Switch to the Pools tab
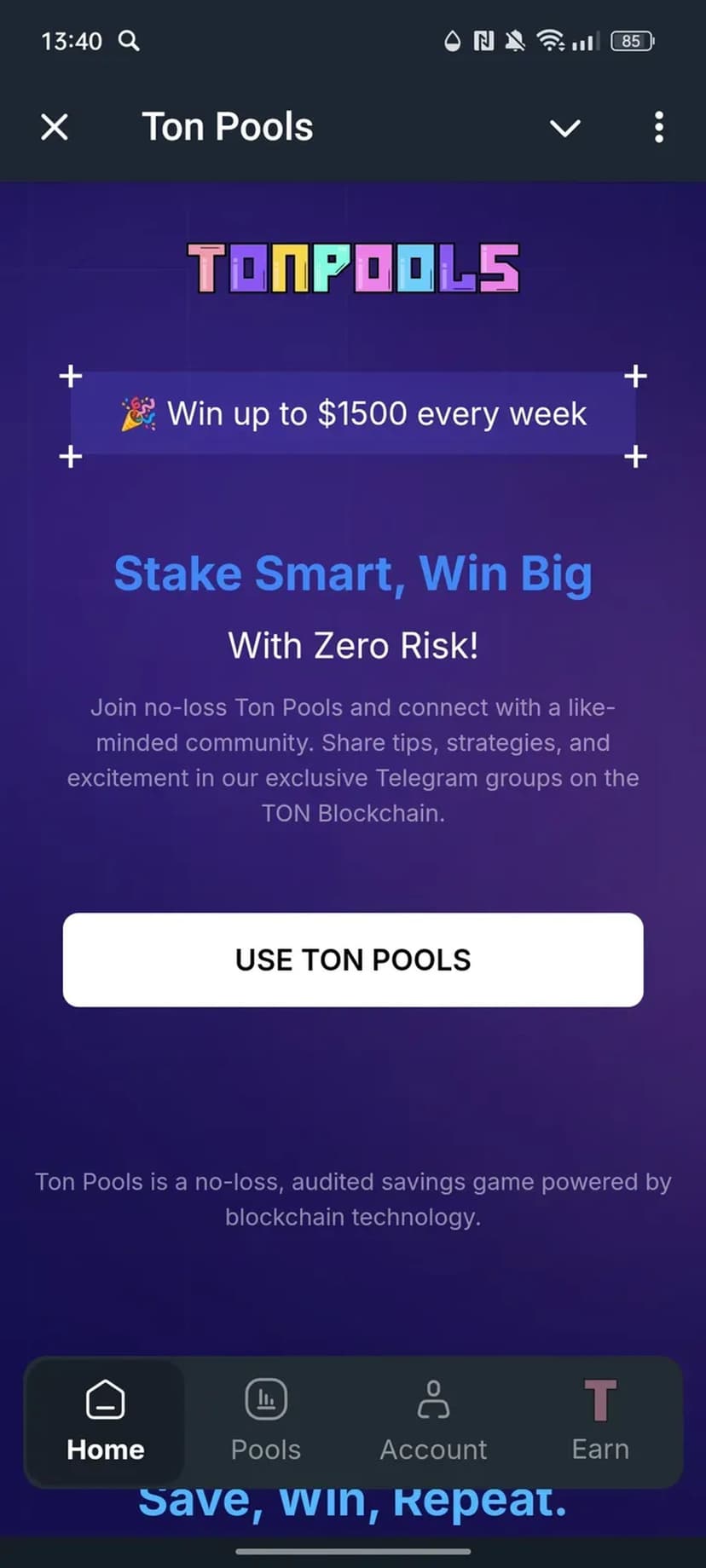The image size is (706, 1568). [266, 1421]
